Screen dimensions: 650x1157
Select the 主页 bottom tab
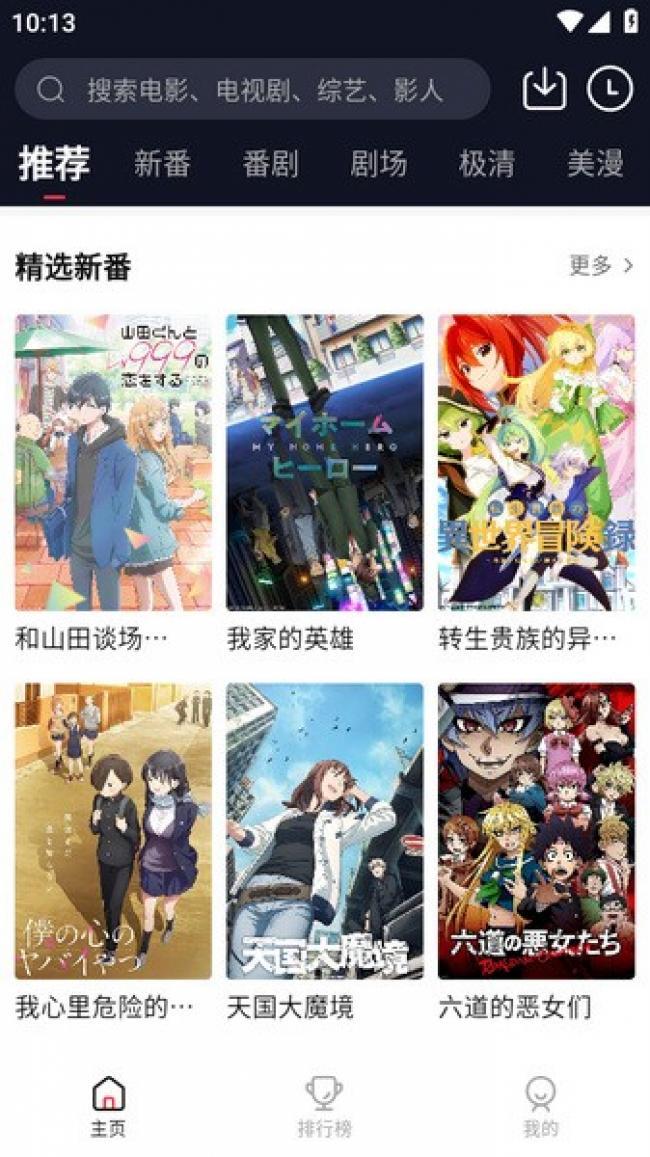(x=108, y=1106)
